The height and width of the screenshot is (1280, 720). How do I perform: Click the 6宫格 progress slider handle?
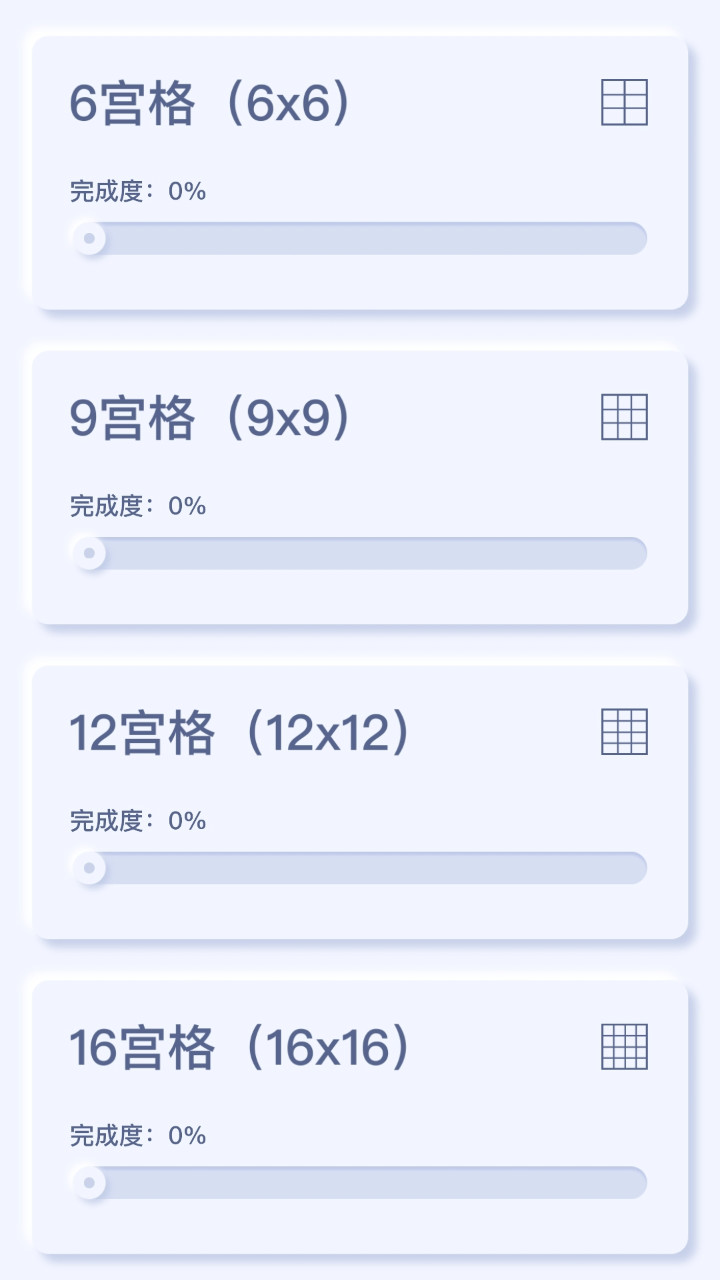[x=91, y=239]
